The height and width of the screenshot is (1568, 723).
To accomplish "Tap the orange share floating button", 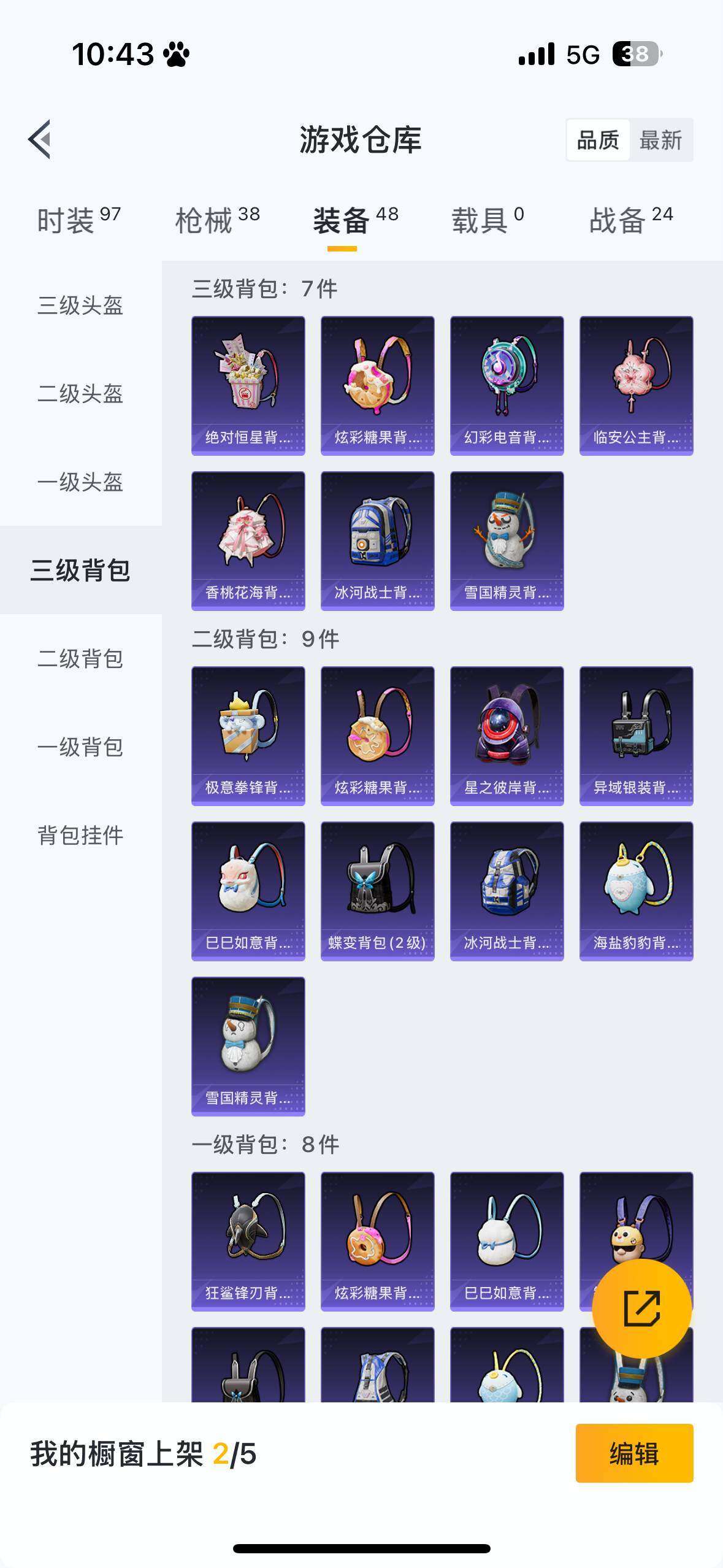I will pos(641,1309).
